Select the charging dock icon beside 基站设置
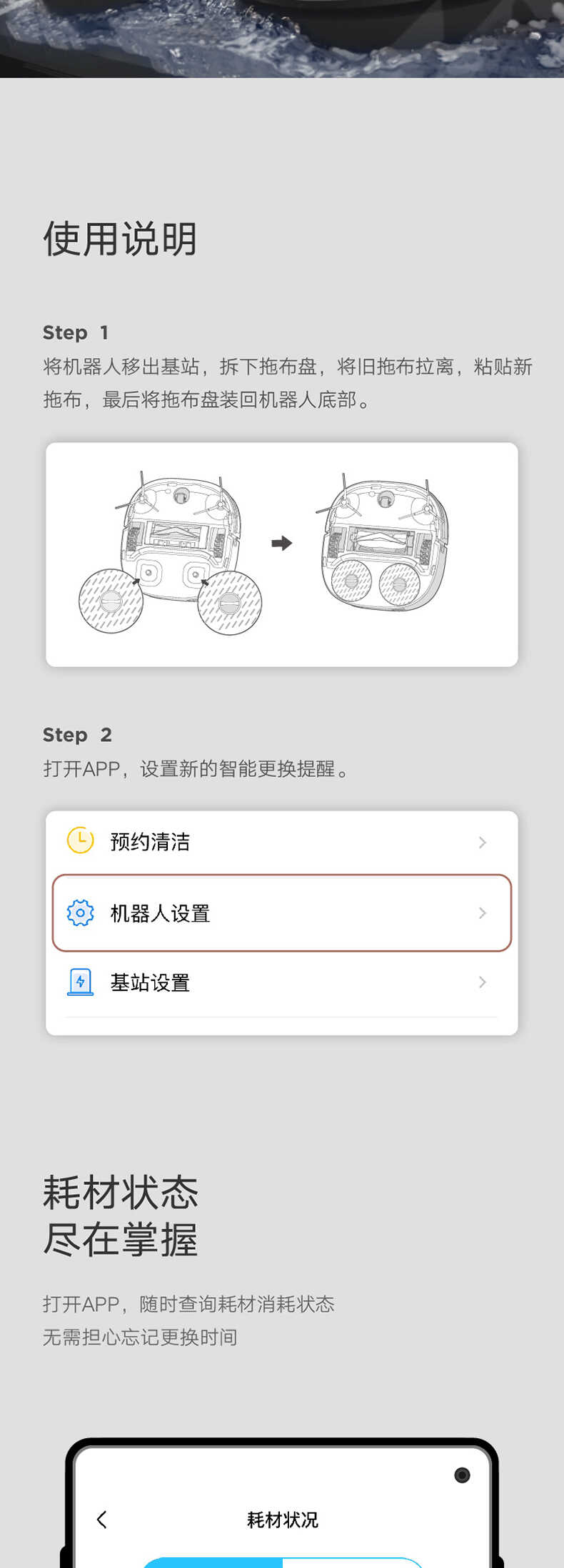The height and width of the screenshot is (1568, 564). coord(81,982)
